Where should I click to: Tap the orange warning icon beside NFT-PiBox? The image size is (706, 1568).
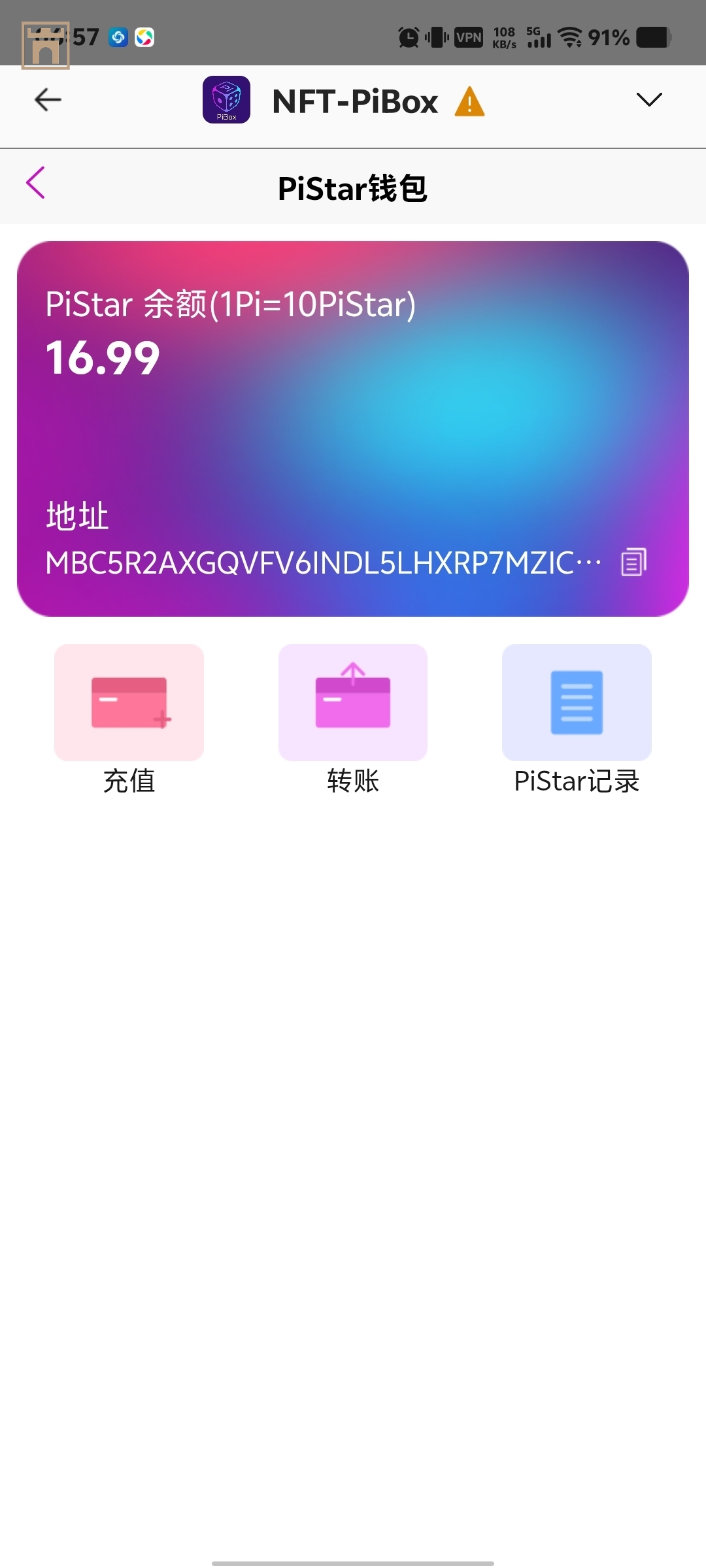click(469, 103)
